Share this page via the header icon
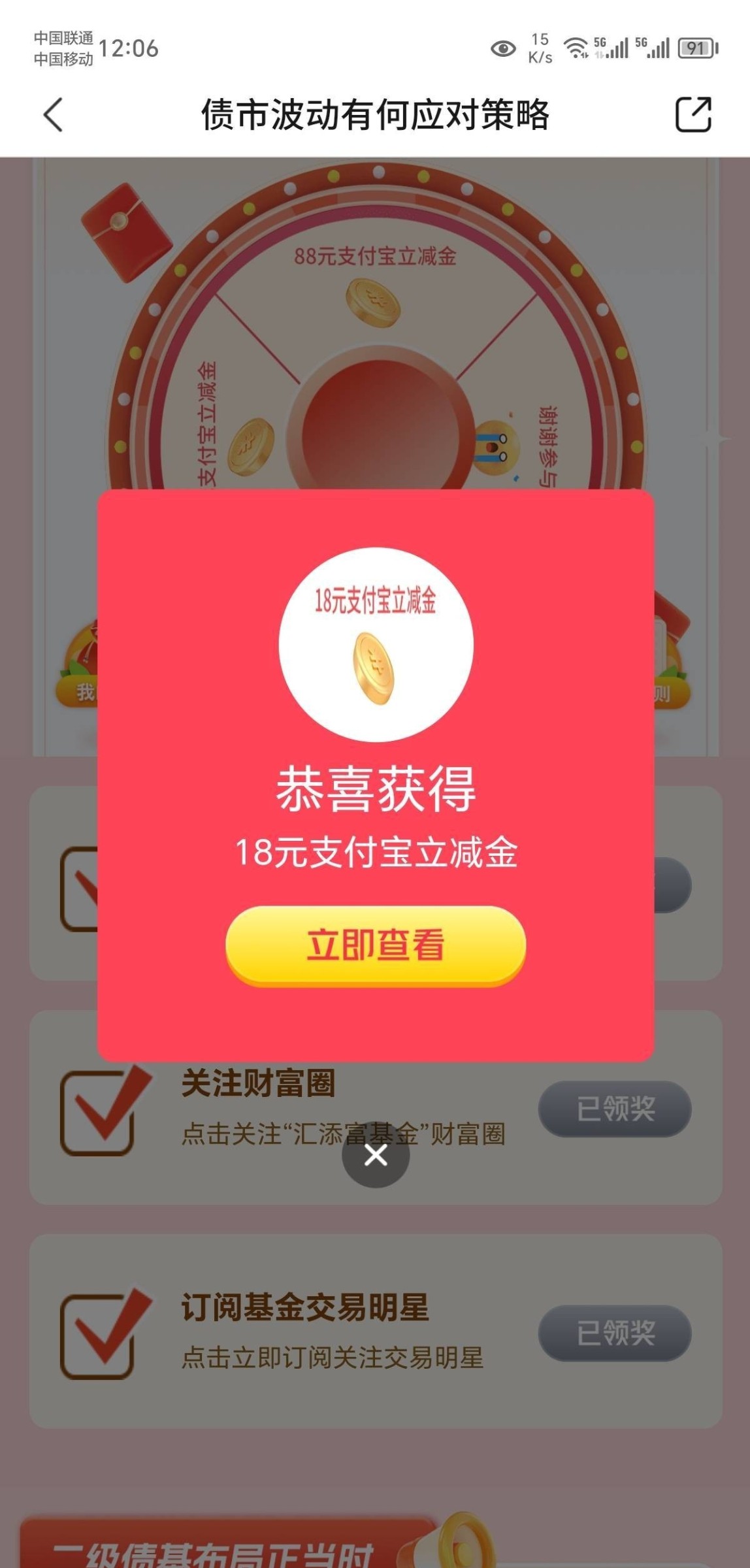750x1568 pixels. [693, 115]
